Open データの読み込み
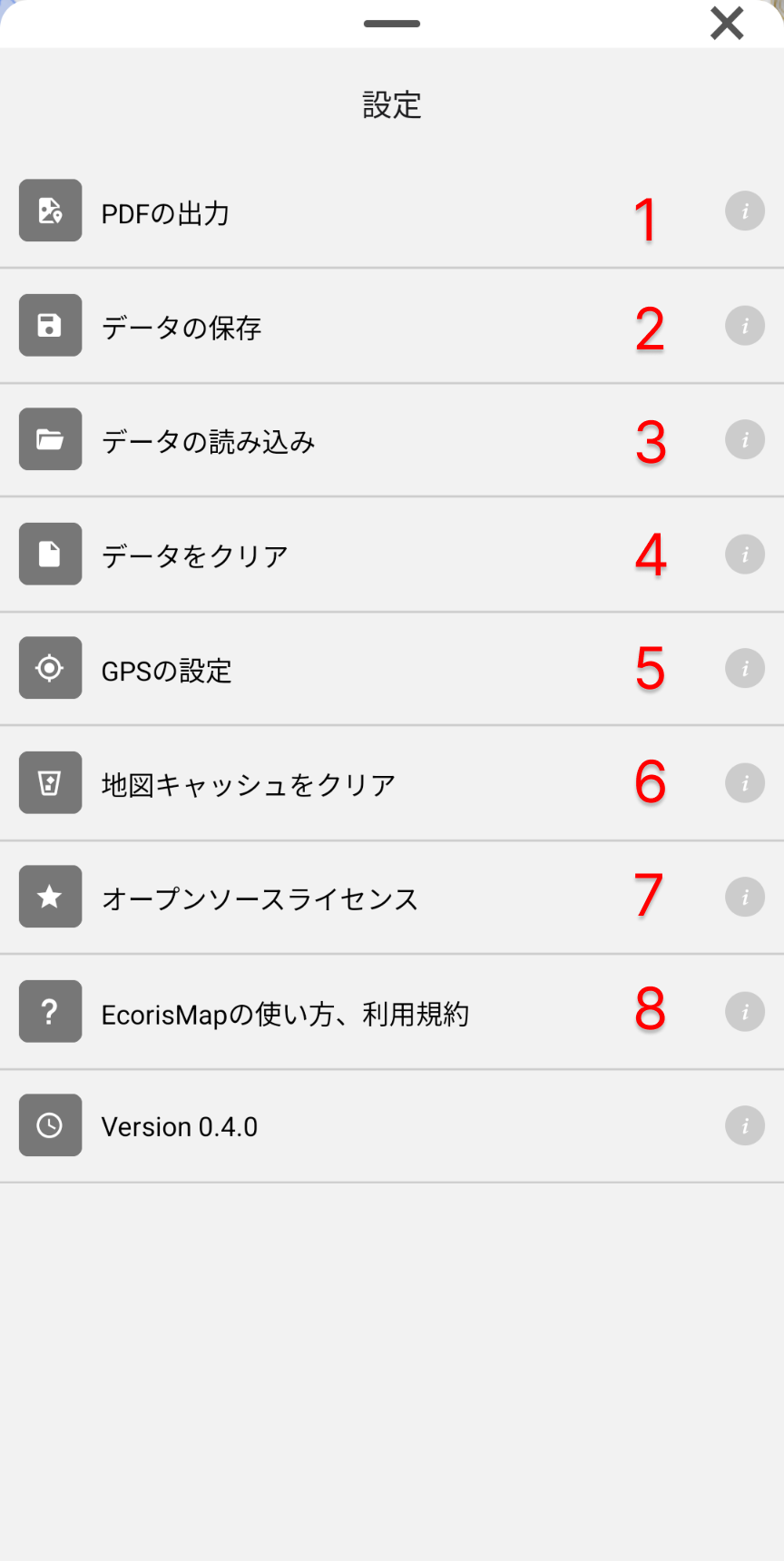Viewport: 784px width, 1561px height. 208,441
